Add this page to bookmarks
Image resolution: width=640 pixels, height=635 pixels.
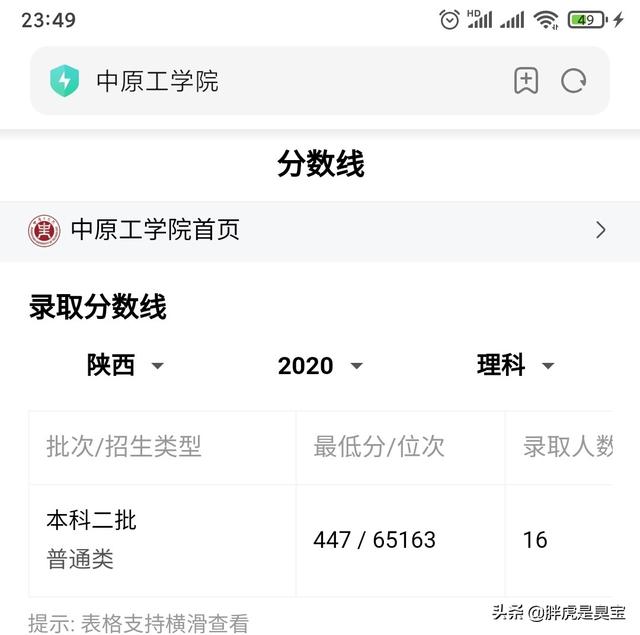click(526, 81)
